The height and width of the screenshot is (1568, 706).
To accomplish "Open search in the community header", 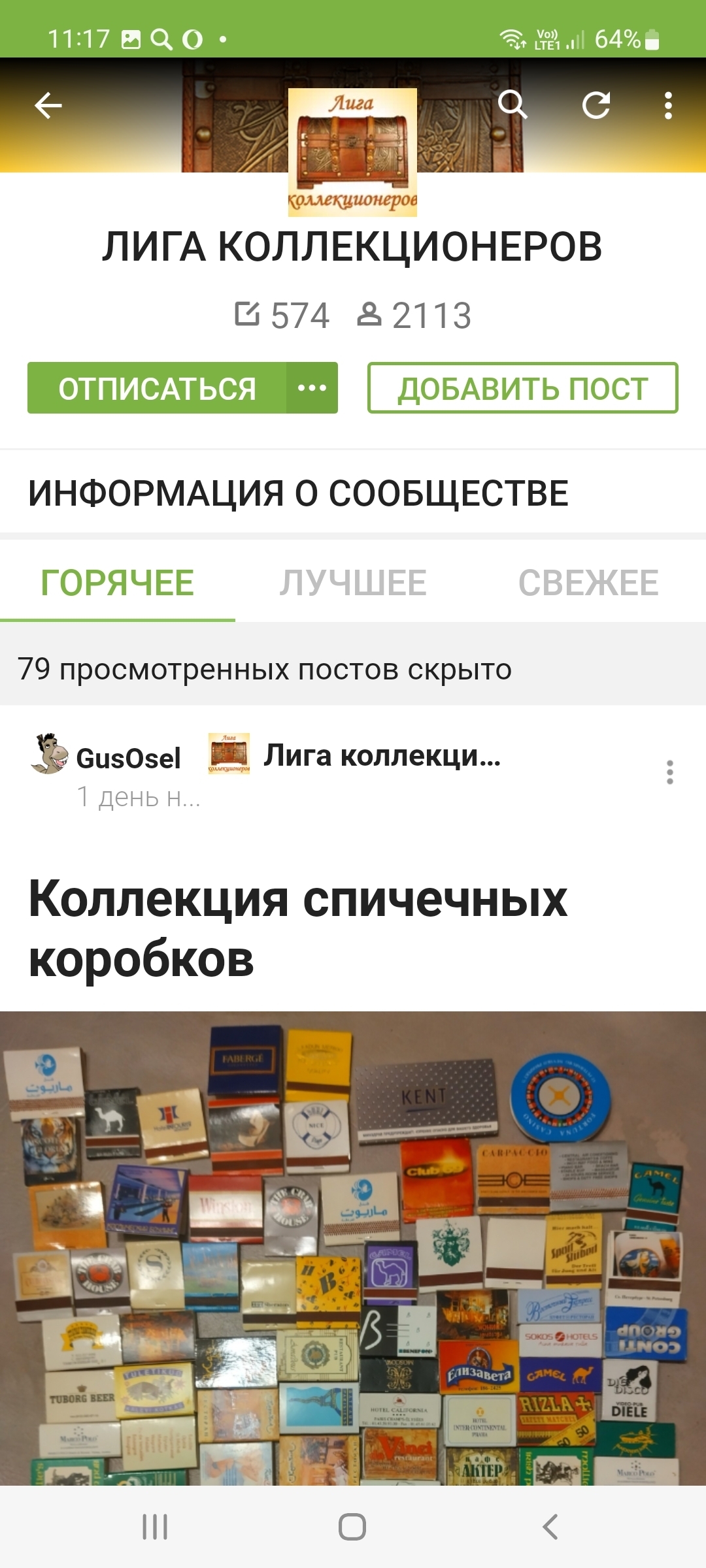I will [x=512, y=105].
